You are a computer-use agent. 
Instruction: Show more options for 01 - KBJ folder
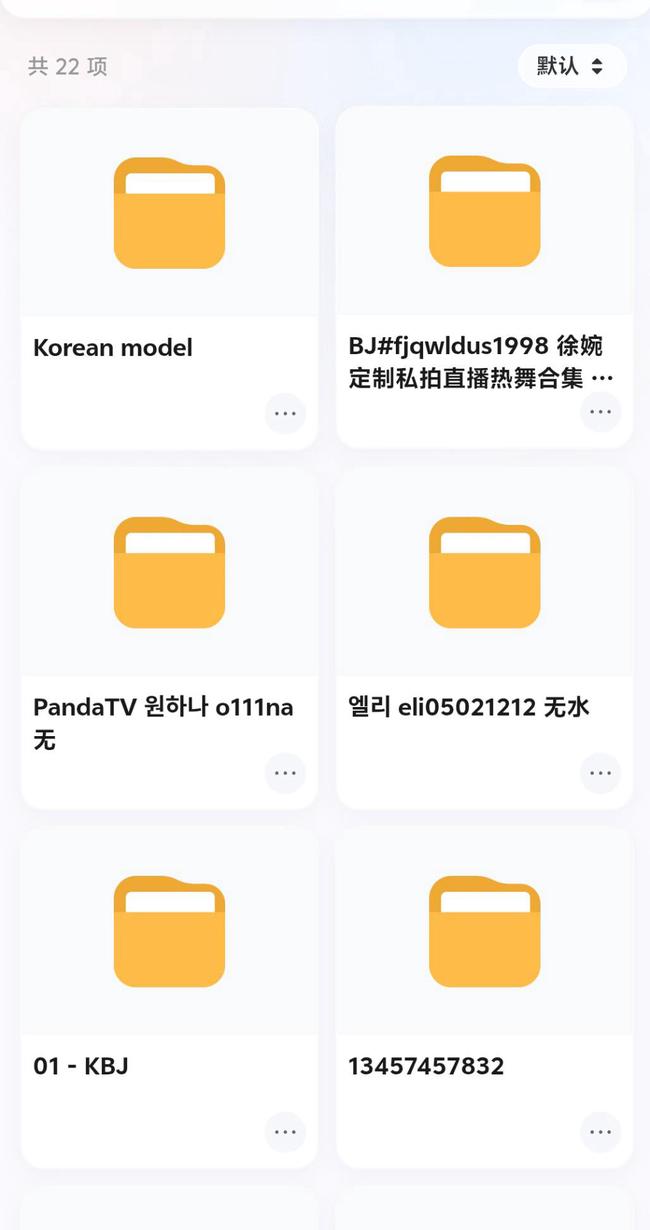pos(285,1132)
